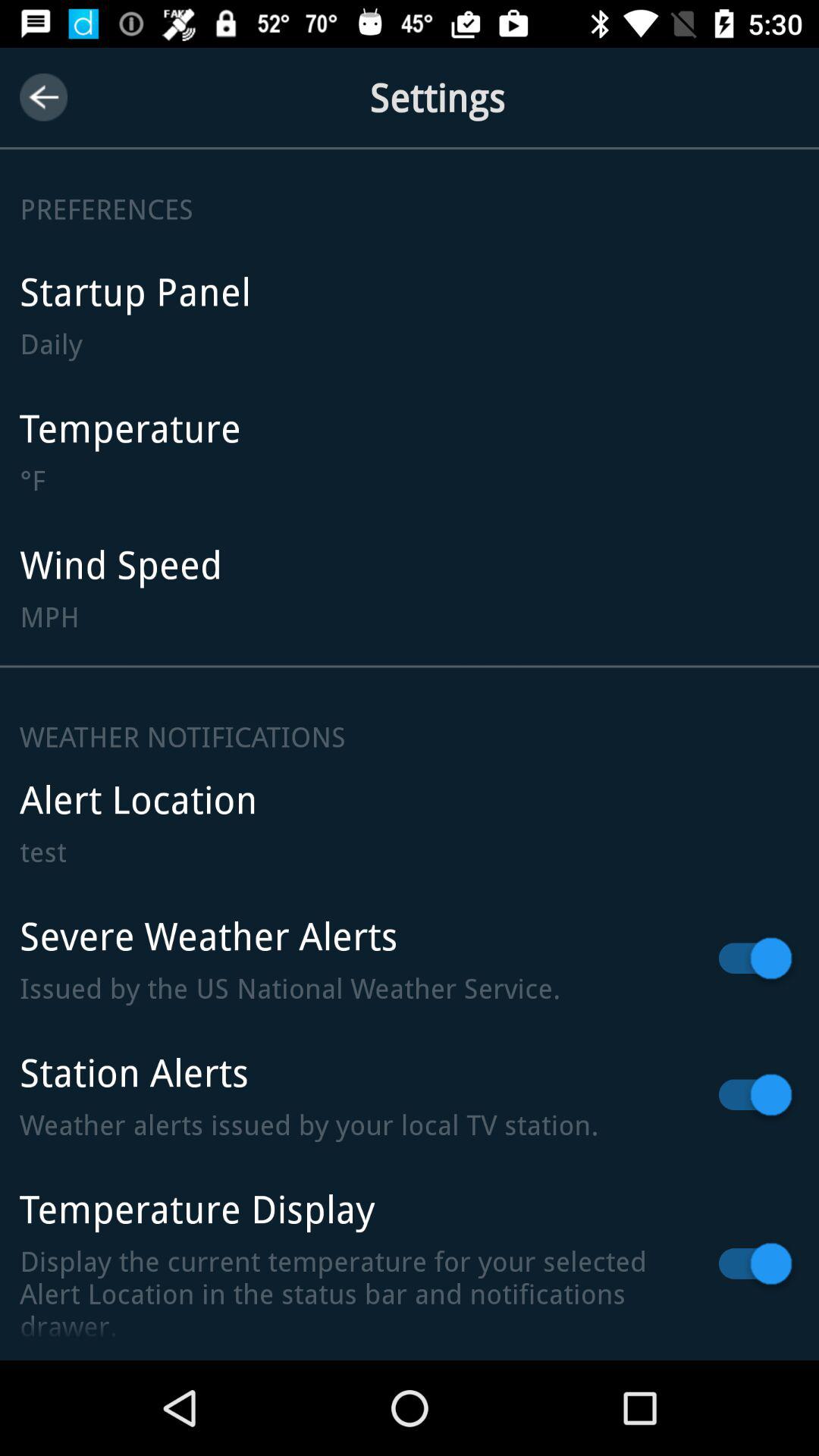
Task: Open the Wind Speed setting
Action: point(409,589)
